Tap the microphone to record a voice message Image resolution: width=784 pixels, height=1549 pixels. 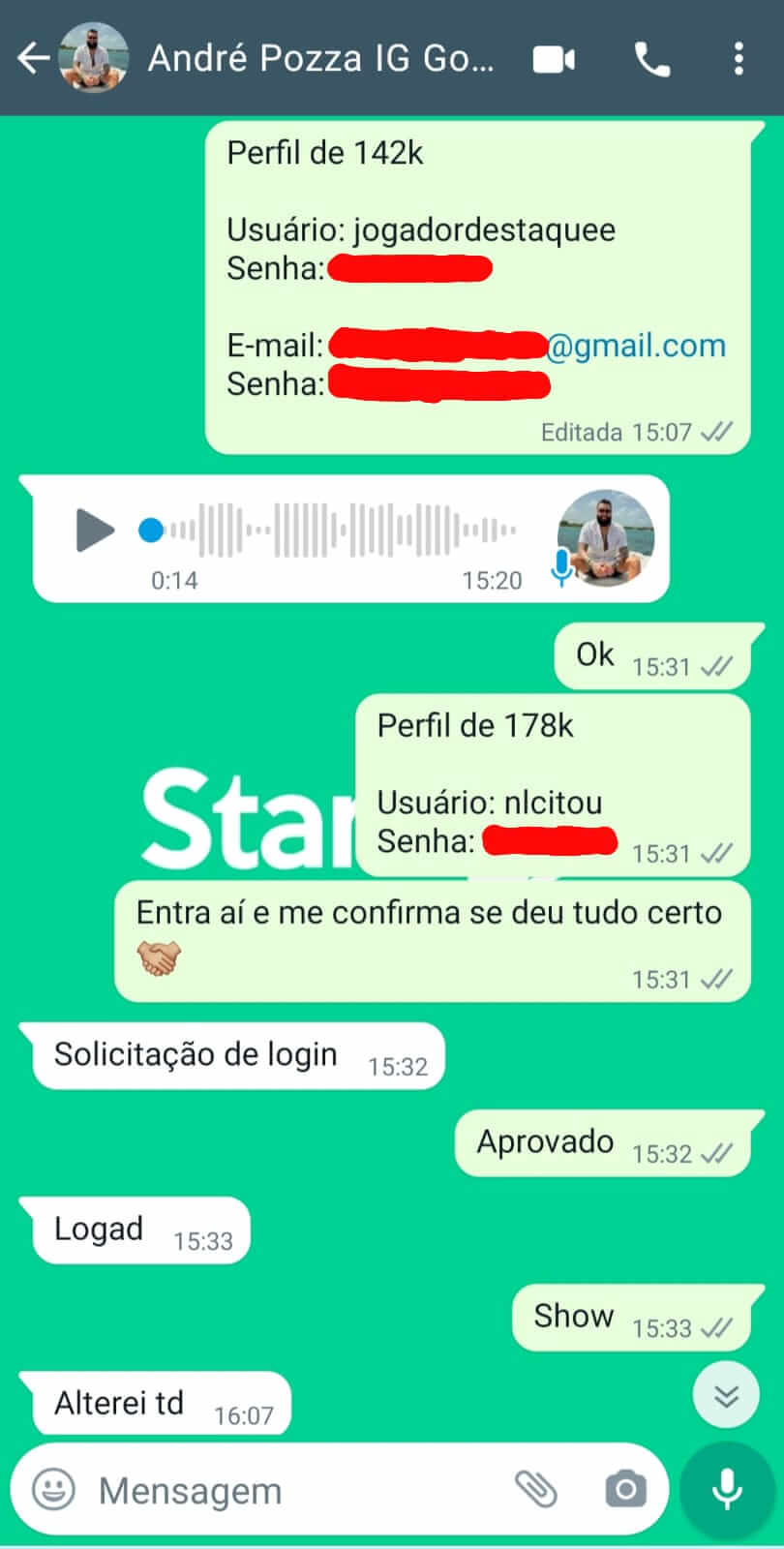pyautogui.click(x=725, y=1489)
